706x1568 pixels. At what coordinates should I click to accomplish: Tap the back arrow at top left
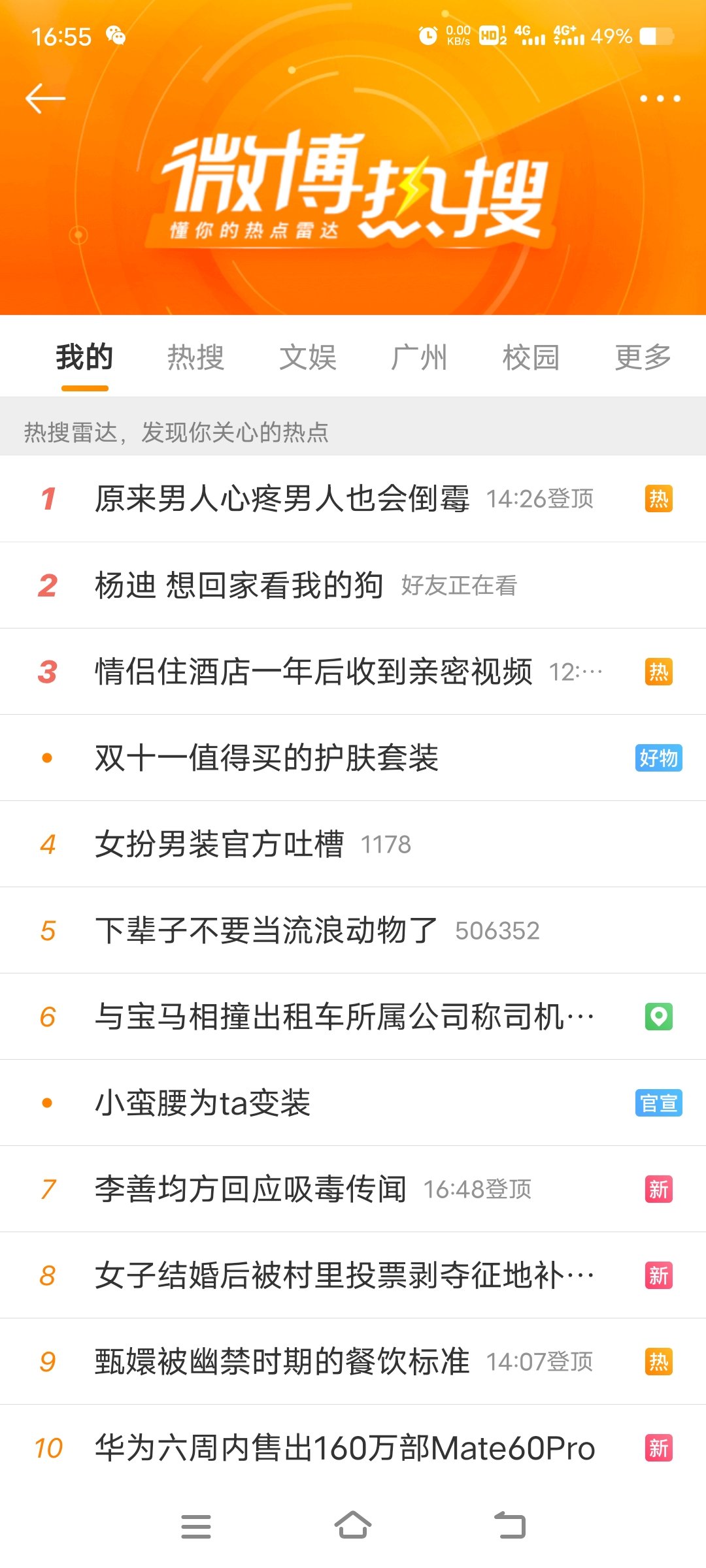point(45,99)
